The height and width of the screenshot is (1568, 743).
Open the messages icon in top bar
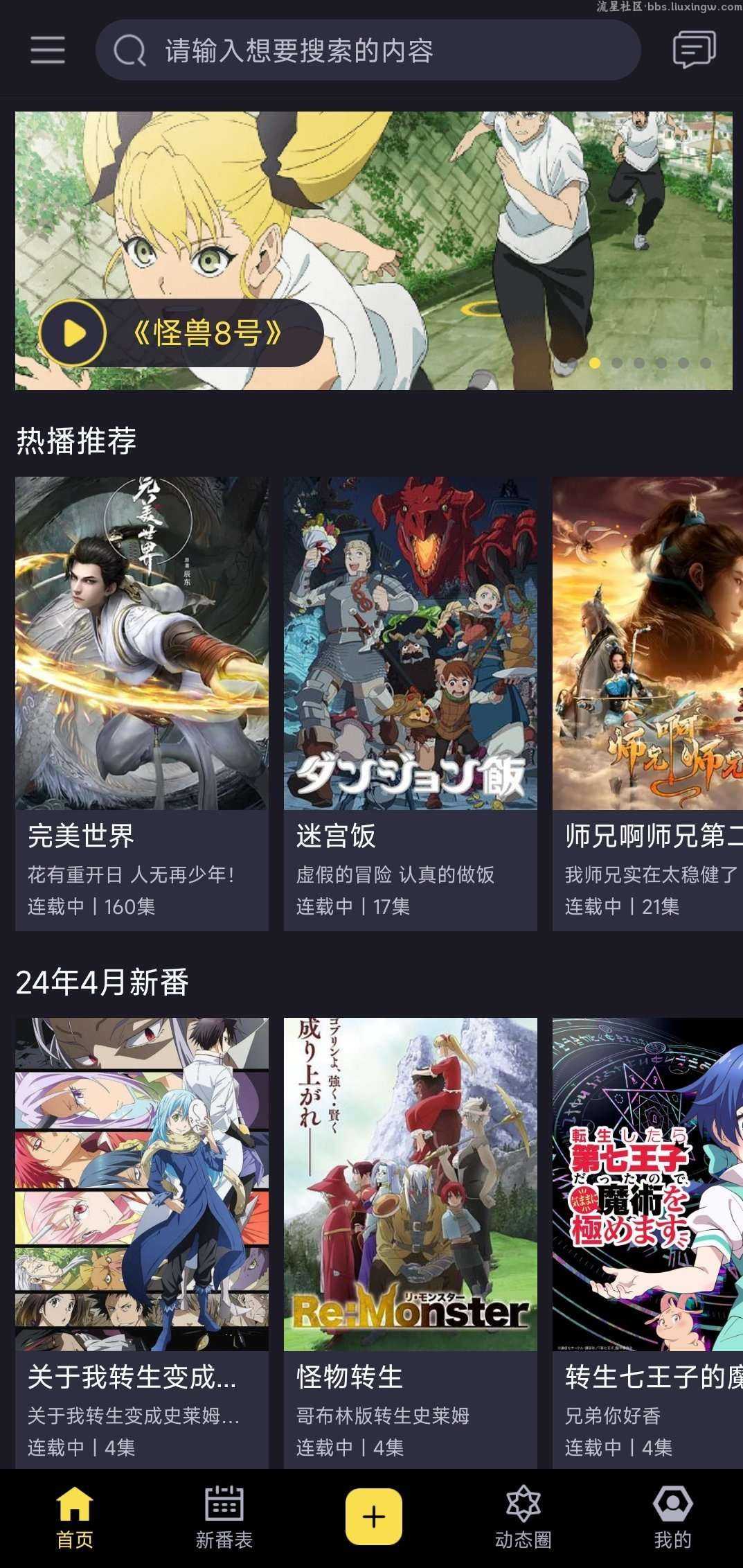(694, 50)
